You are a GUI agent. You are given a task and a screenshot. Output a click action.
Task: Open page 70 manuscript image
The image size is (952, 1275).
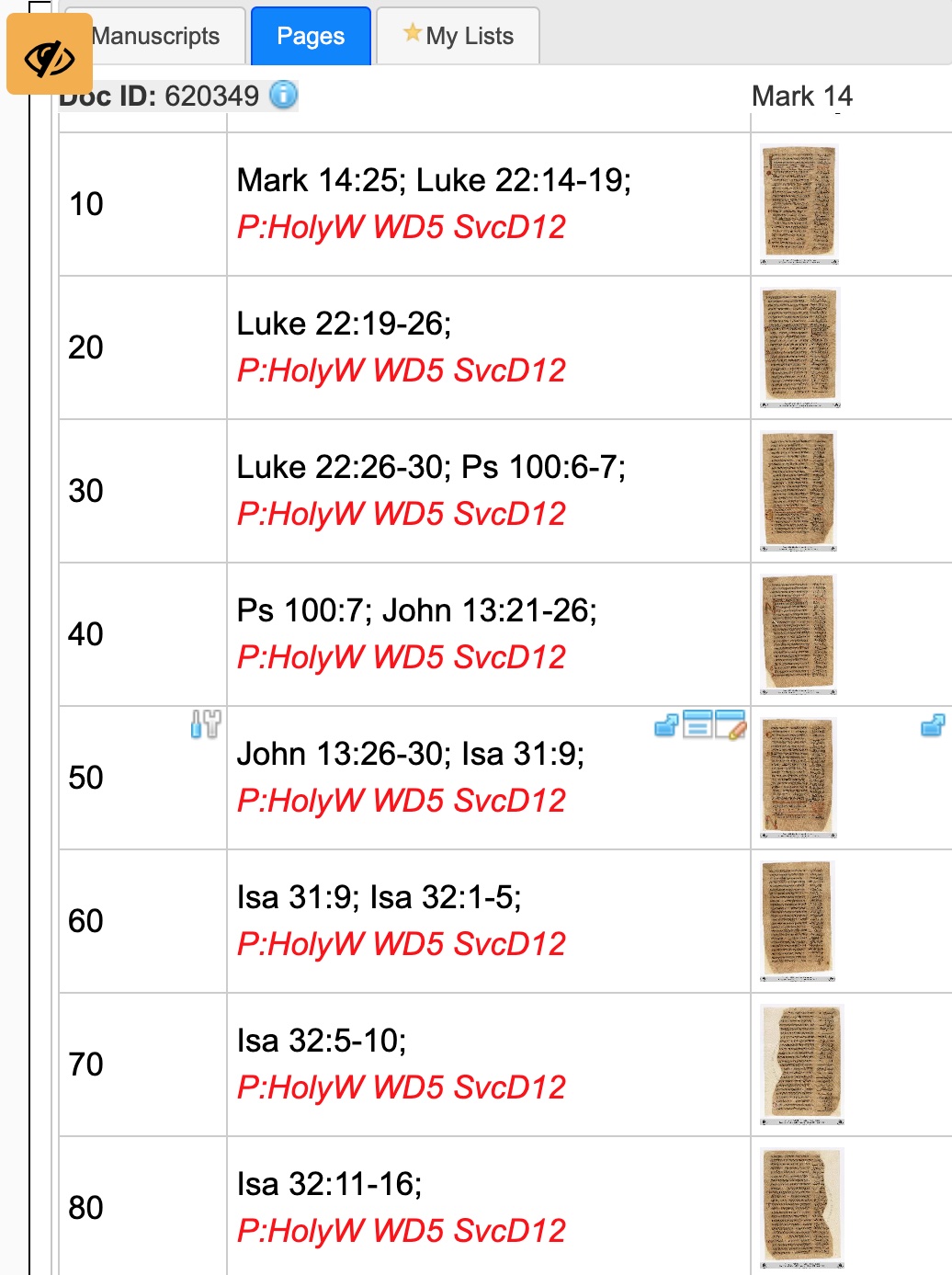[801, 1064]
